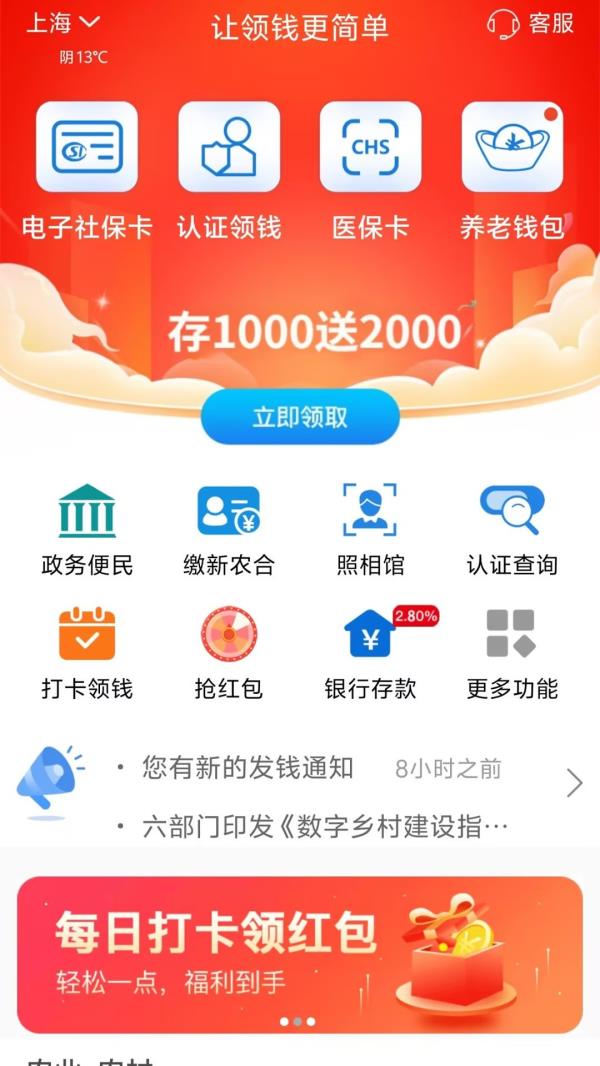
Task: Open 照相馆
Action: (x=370, y=529)
